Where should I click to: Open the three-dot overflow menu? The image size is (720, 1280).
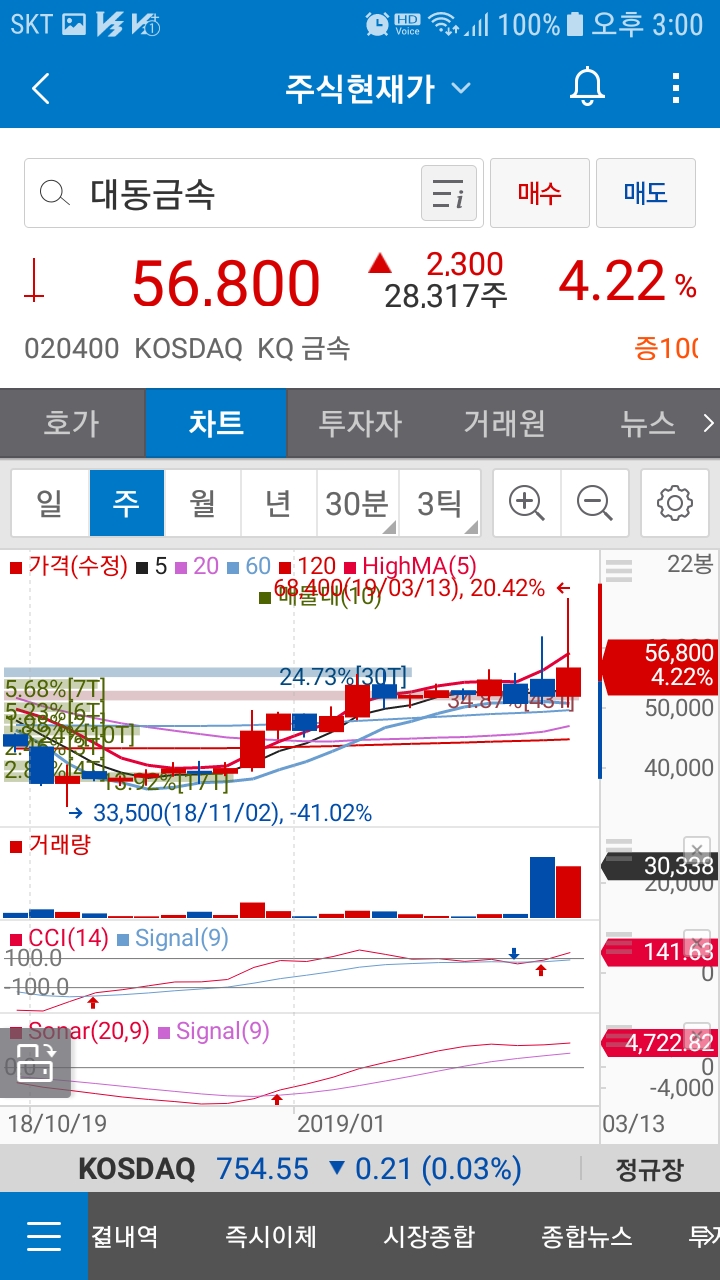tap(676, 88)
